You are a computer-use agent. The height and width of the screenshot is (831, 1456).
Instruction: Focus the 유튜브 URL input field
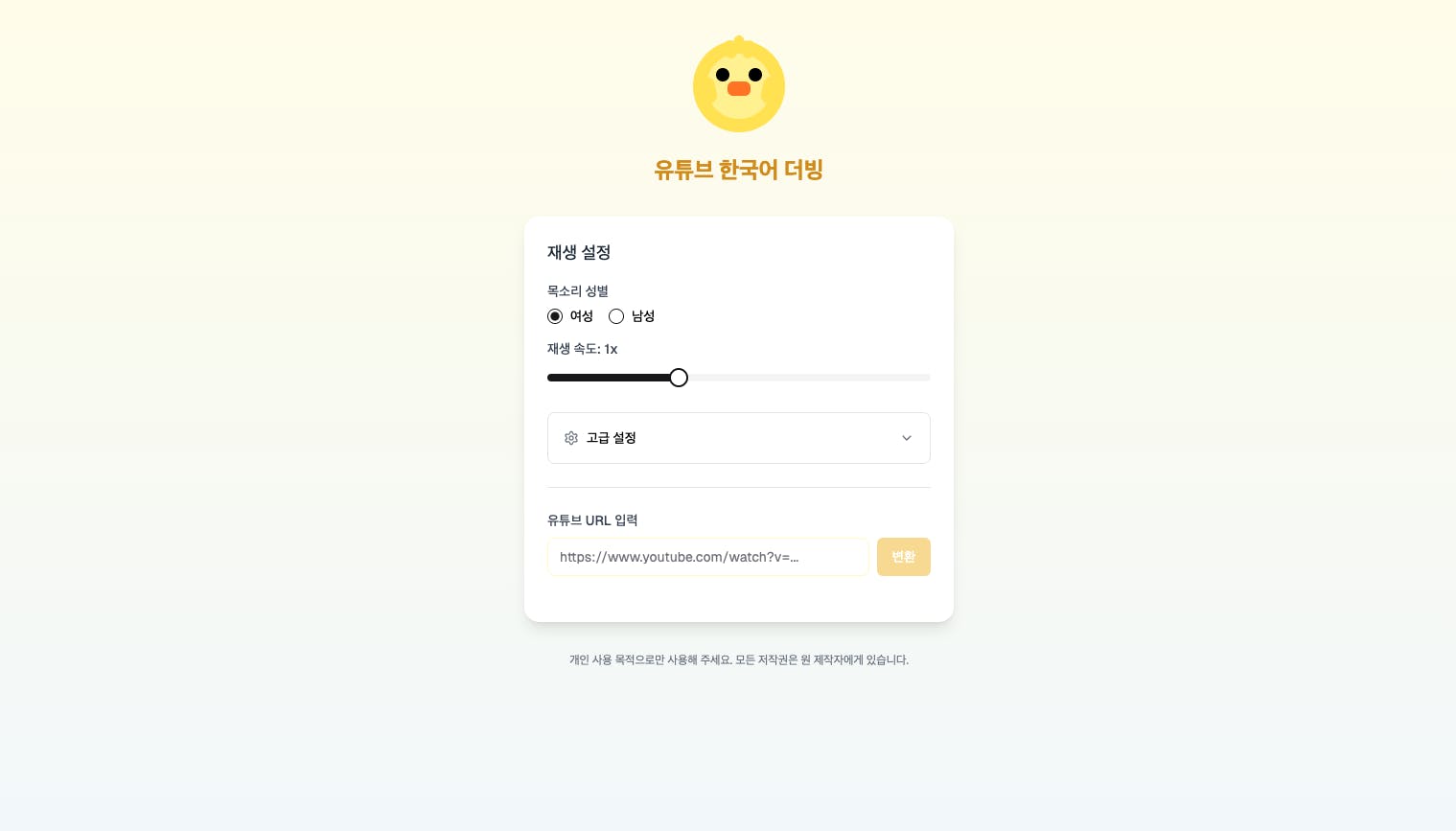point(707,557)
